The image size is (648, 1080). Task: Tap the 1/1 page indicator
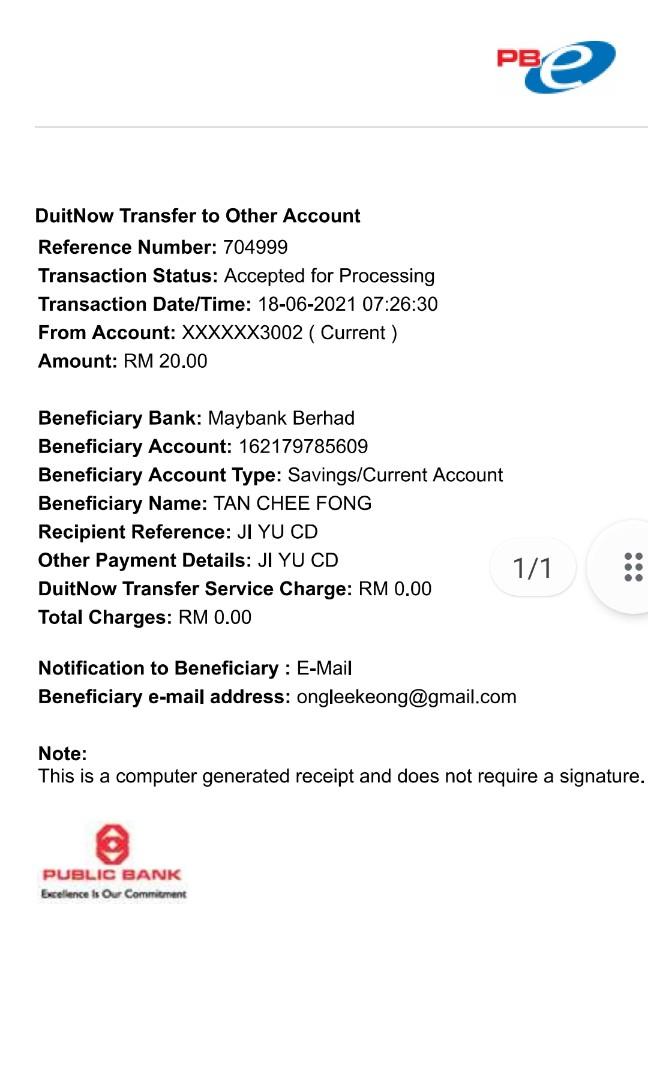[533, 568]
